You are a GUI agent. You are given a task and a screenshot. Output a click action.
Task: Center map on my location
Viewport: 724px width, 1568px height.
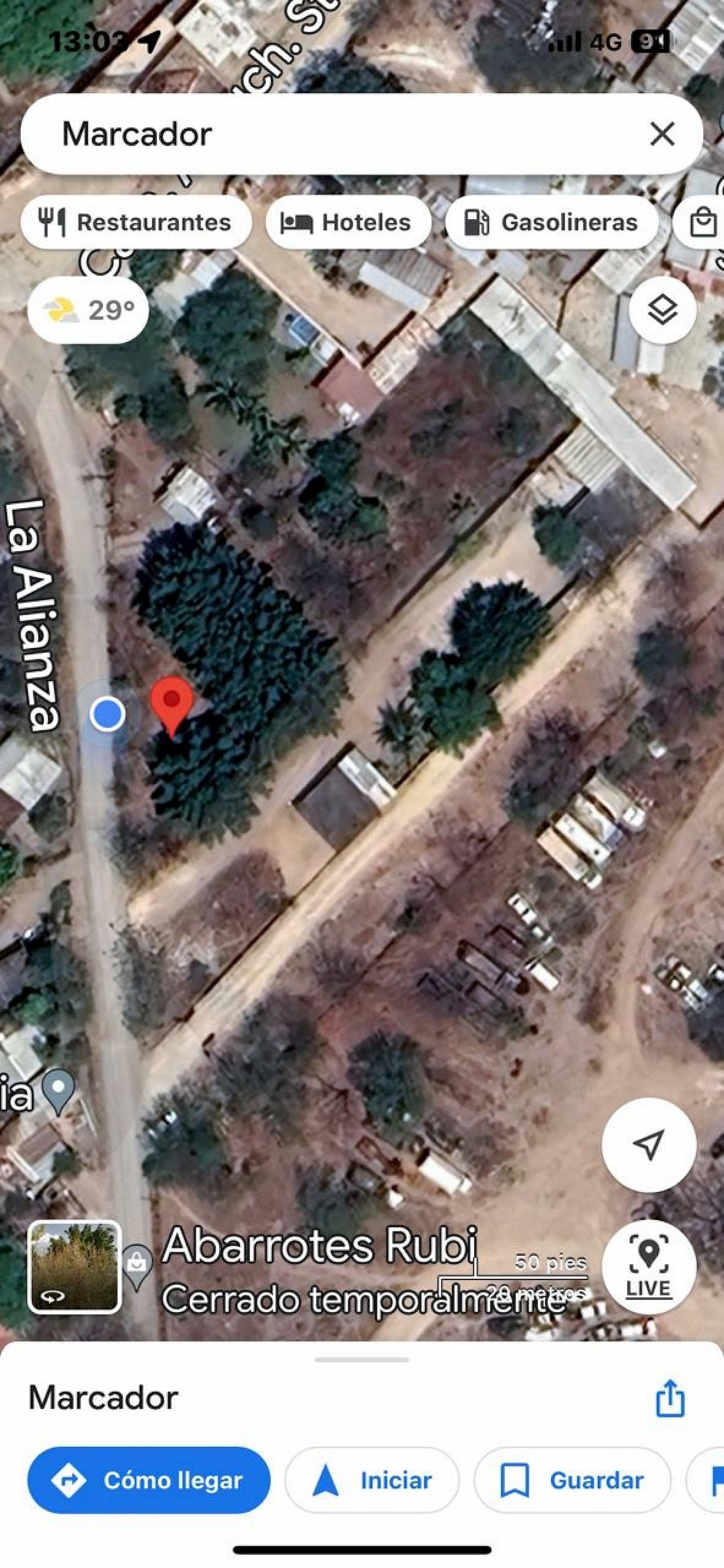pyautogui.click(x=648, y=1145)
